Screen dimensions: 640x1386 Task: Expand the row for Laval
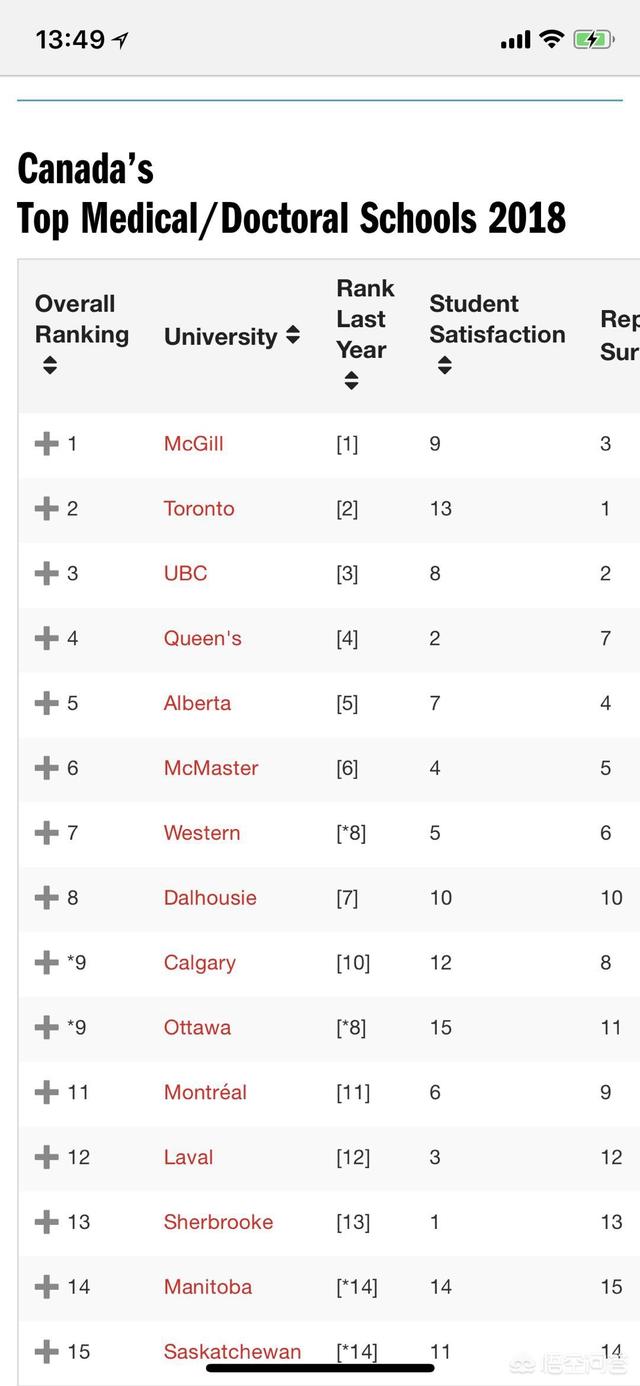click(46, 1157)
